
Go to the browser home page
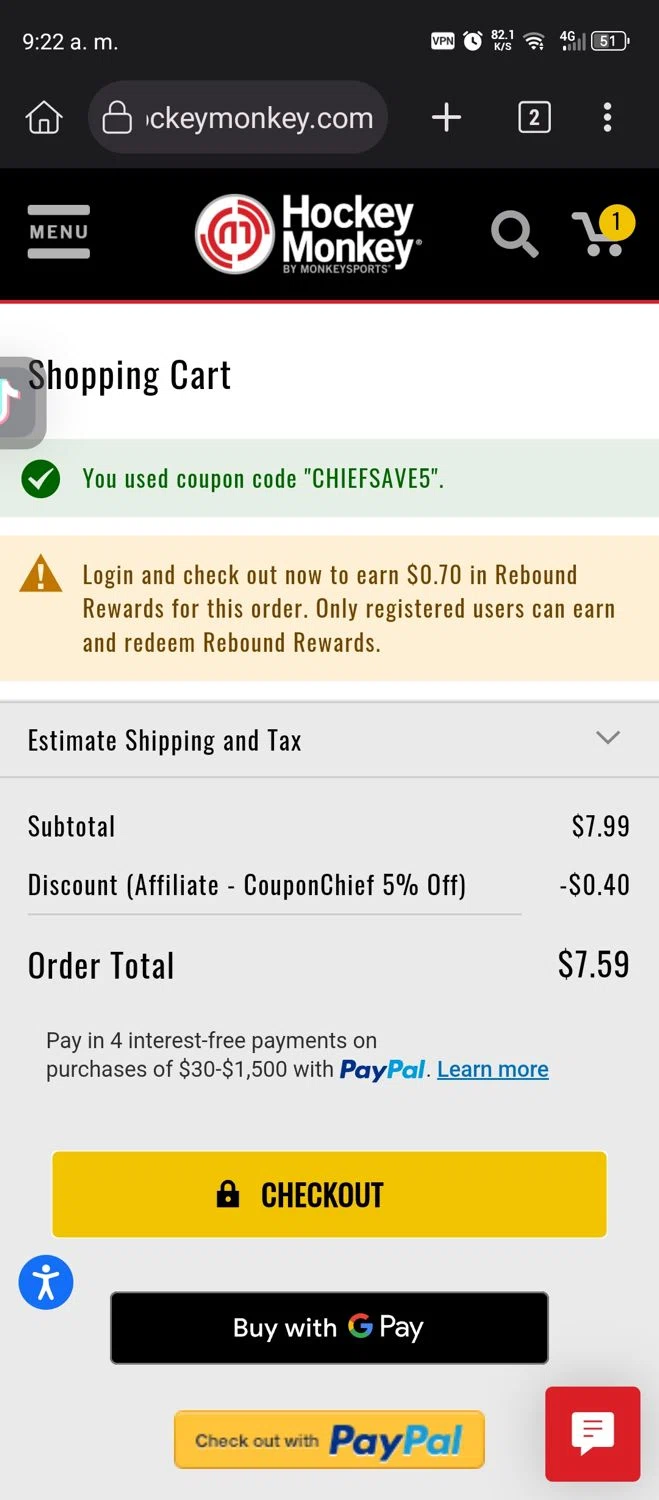[44, 118]
